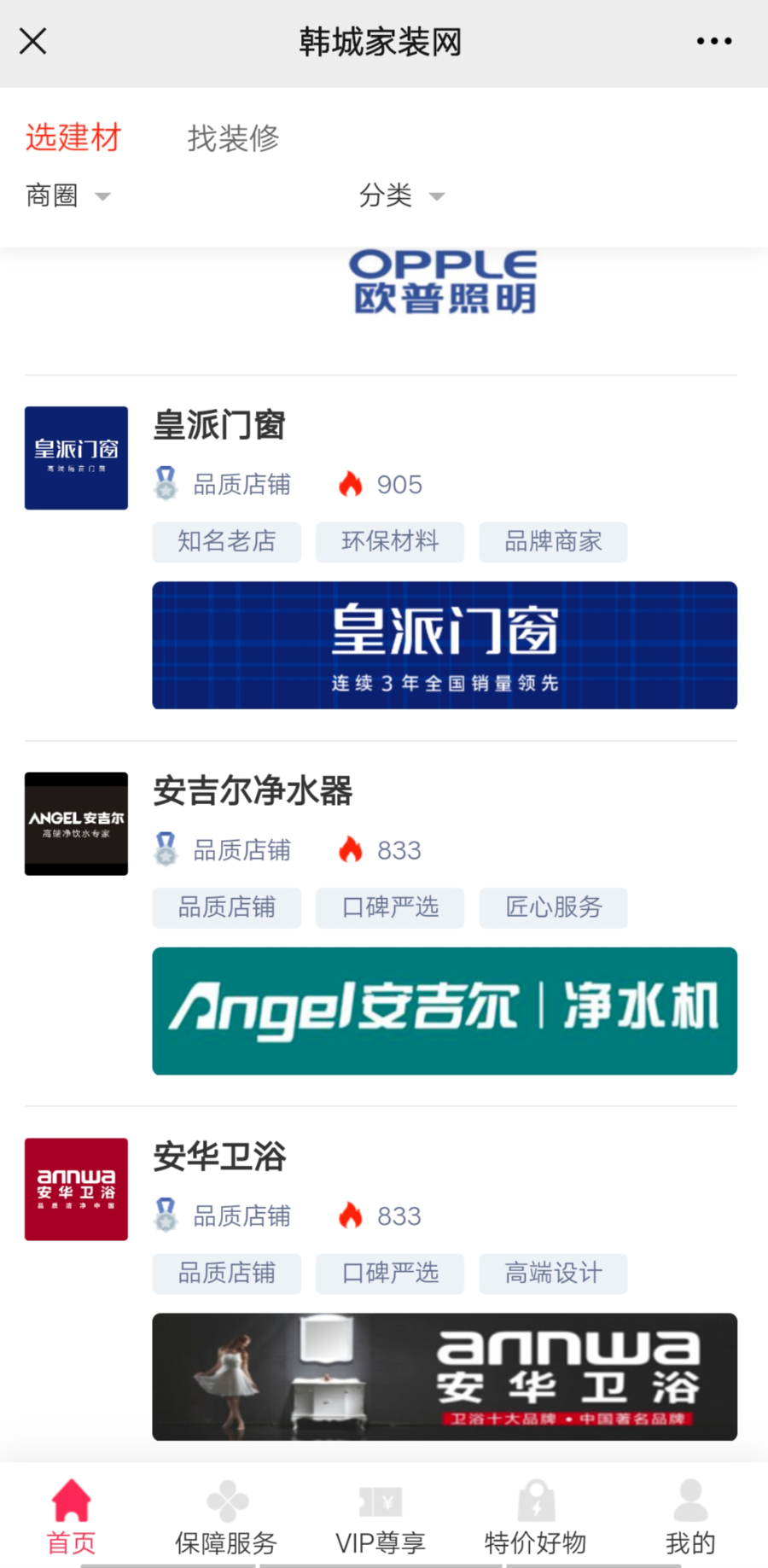Open the 安吉尔净水器 store listing
Screen dimensions: 768x1568
pyautogui.click(x=253, y=791)
